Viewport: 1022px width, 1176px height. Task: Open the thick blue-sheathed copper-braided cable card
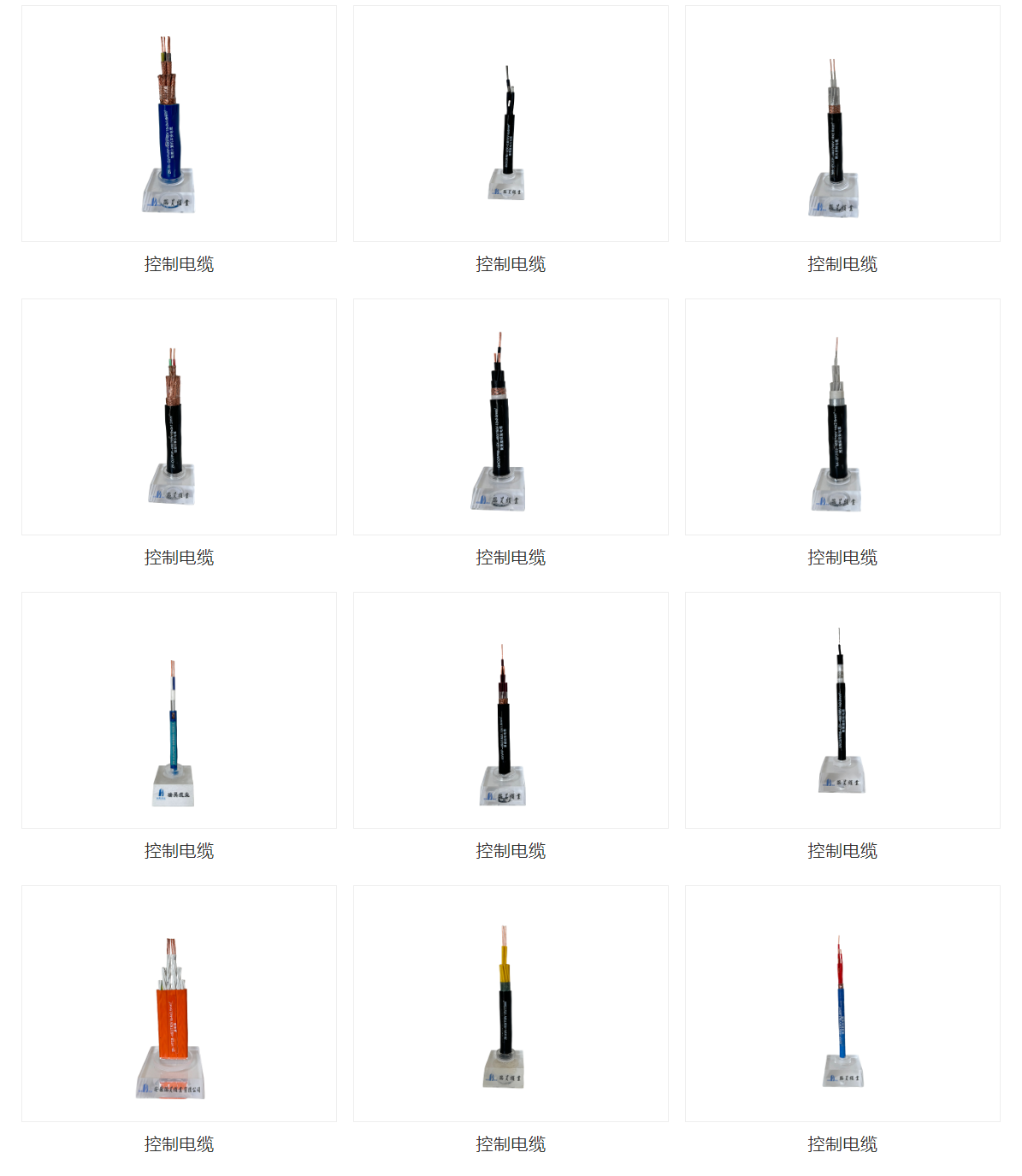pyautogui.click(x=179, y=123)
